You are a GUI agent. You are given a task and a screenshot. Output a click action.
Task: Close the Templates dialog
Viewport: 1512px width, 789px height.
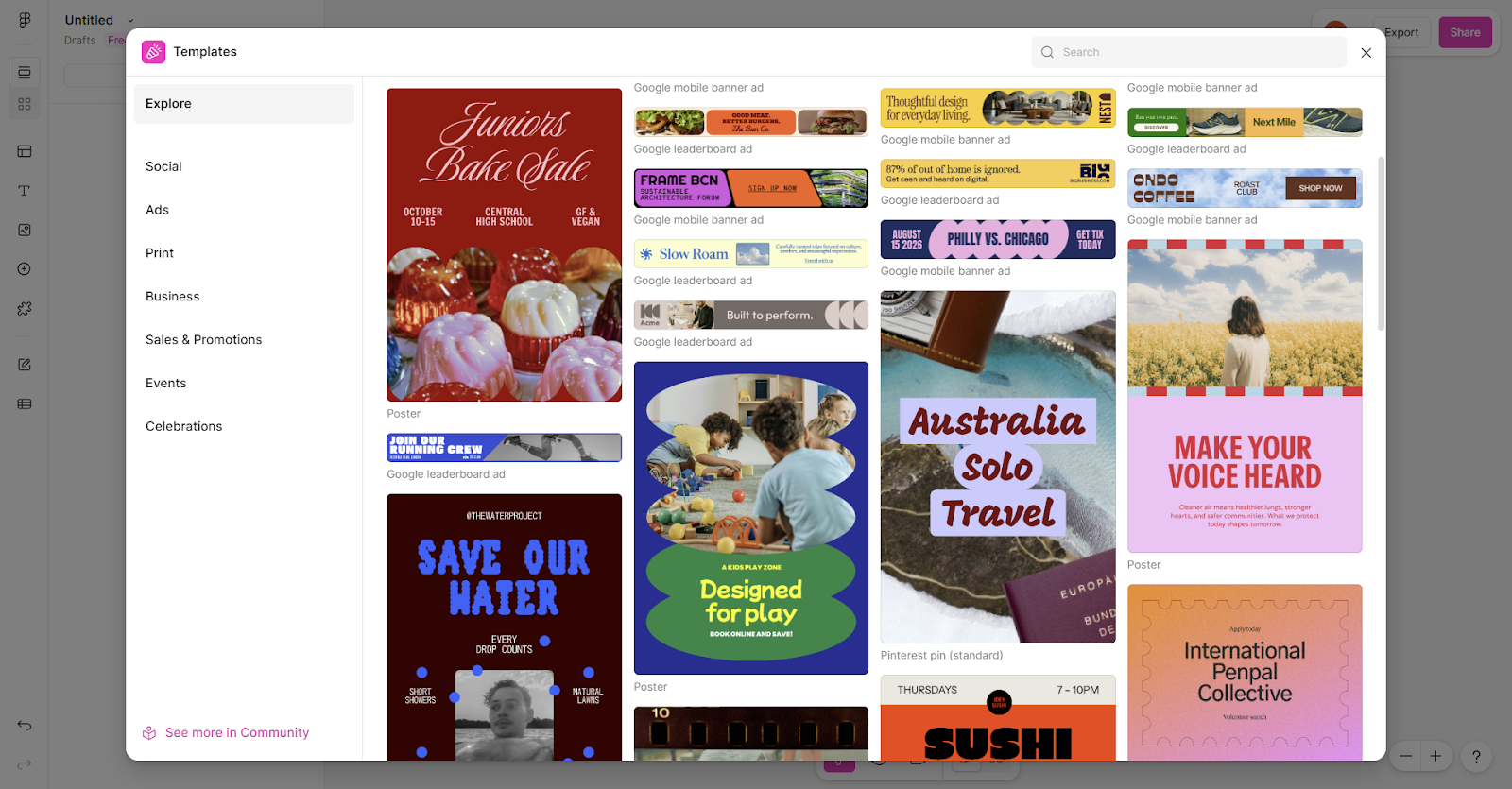1366,53
